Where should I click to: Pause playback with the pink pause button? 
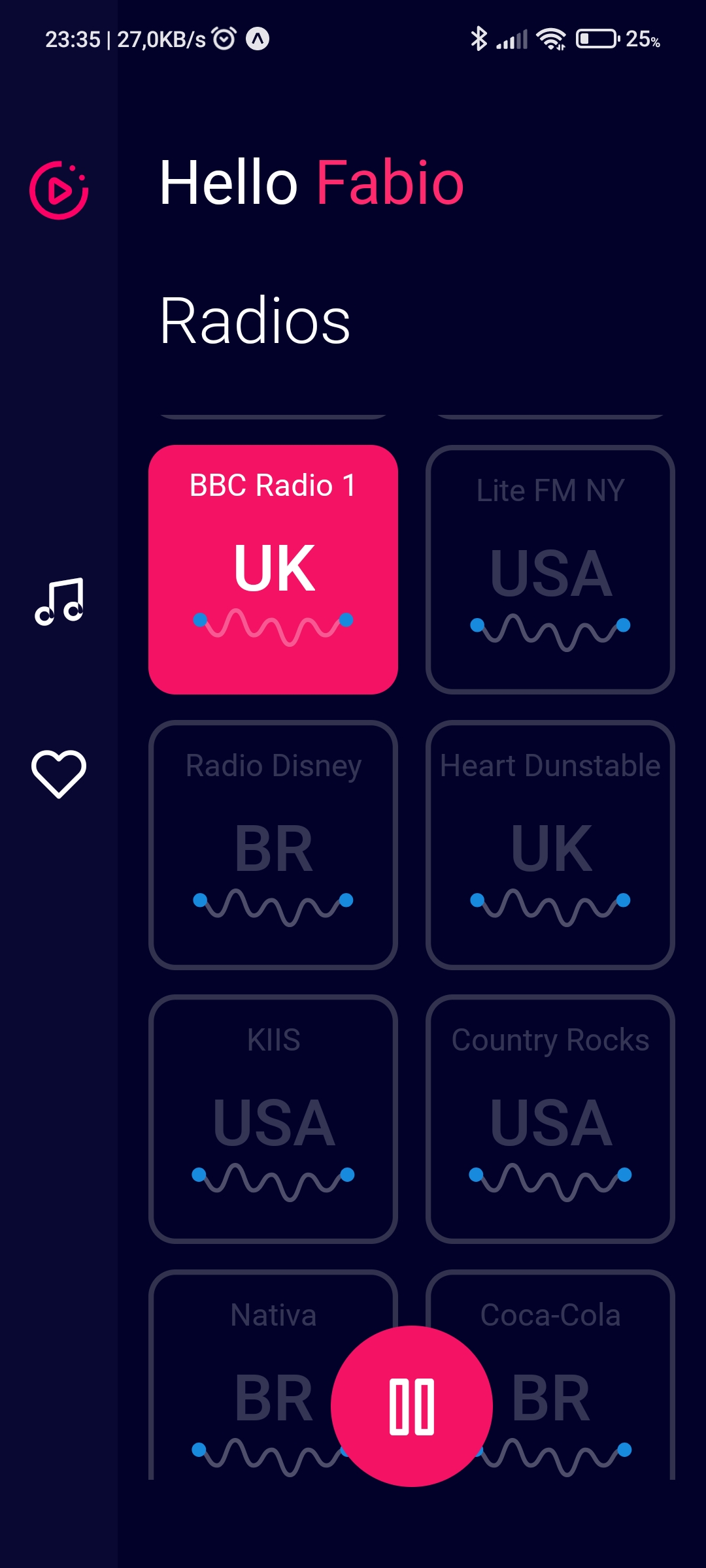coord(411,1406)
